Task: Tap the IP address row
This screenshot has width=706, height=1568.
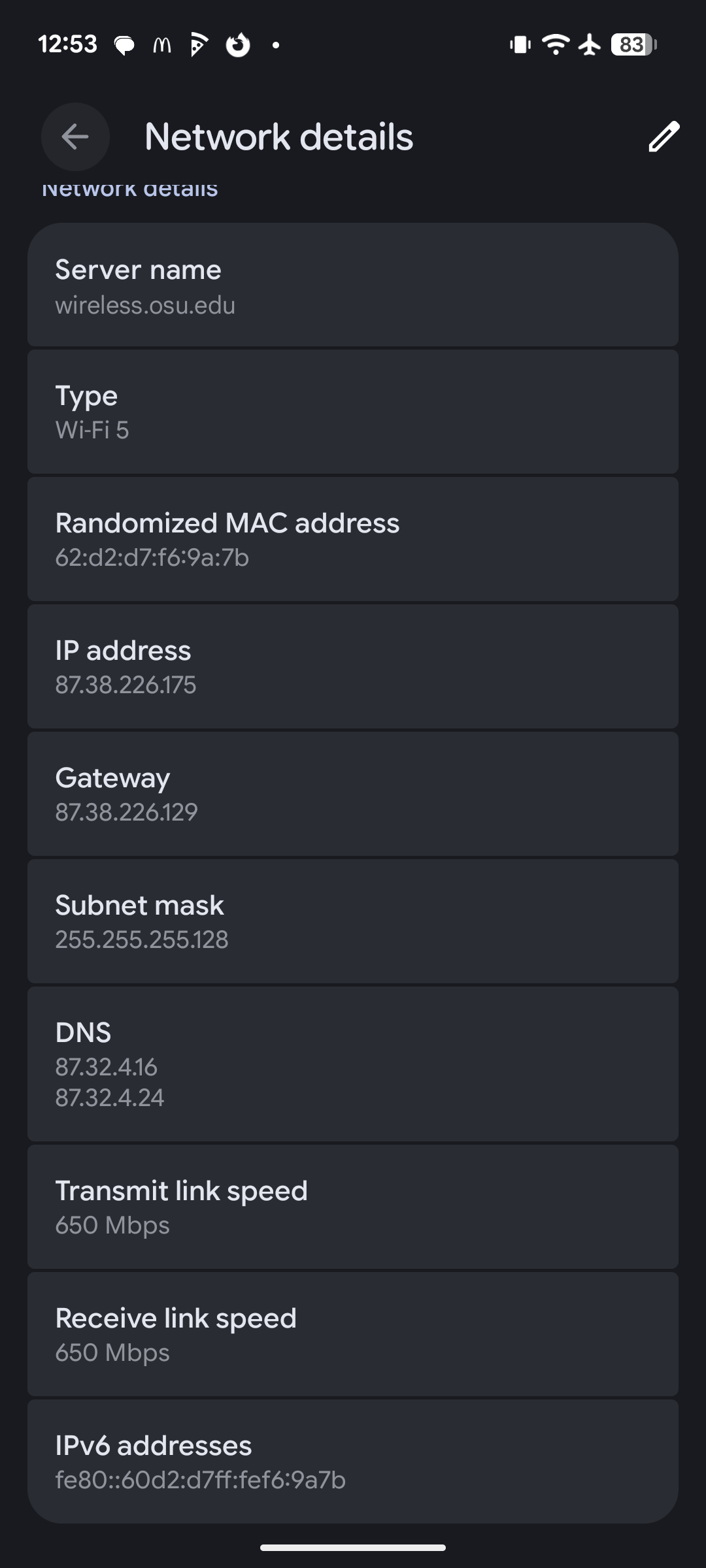Action: (x=353, y=666)
